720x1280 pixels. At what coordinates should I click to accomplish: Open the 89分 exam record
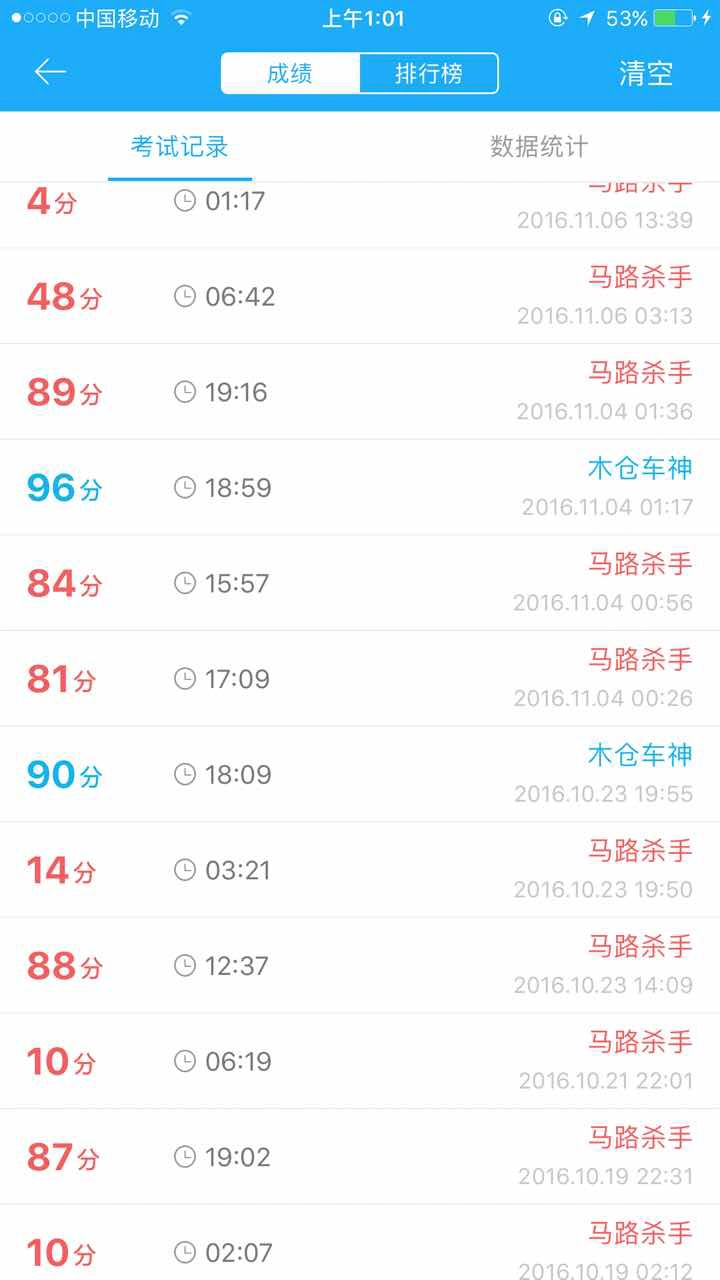[360, 392]
